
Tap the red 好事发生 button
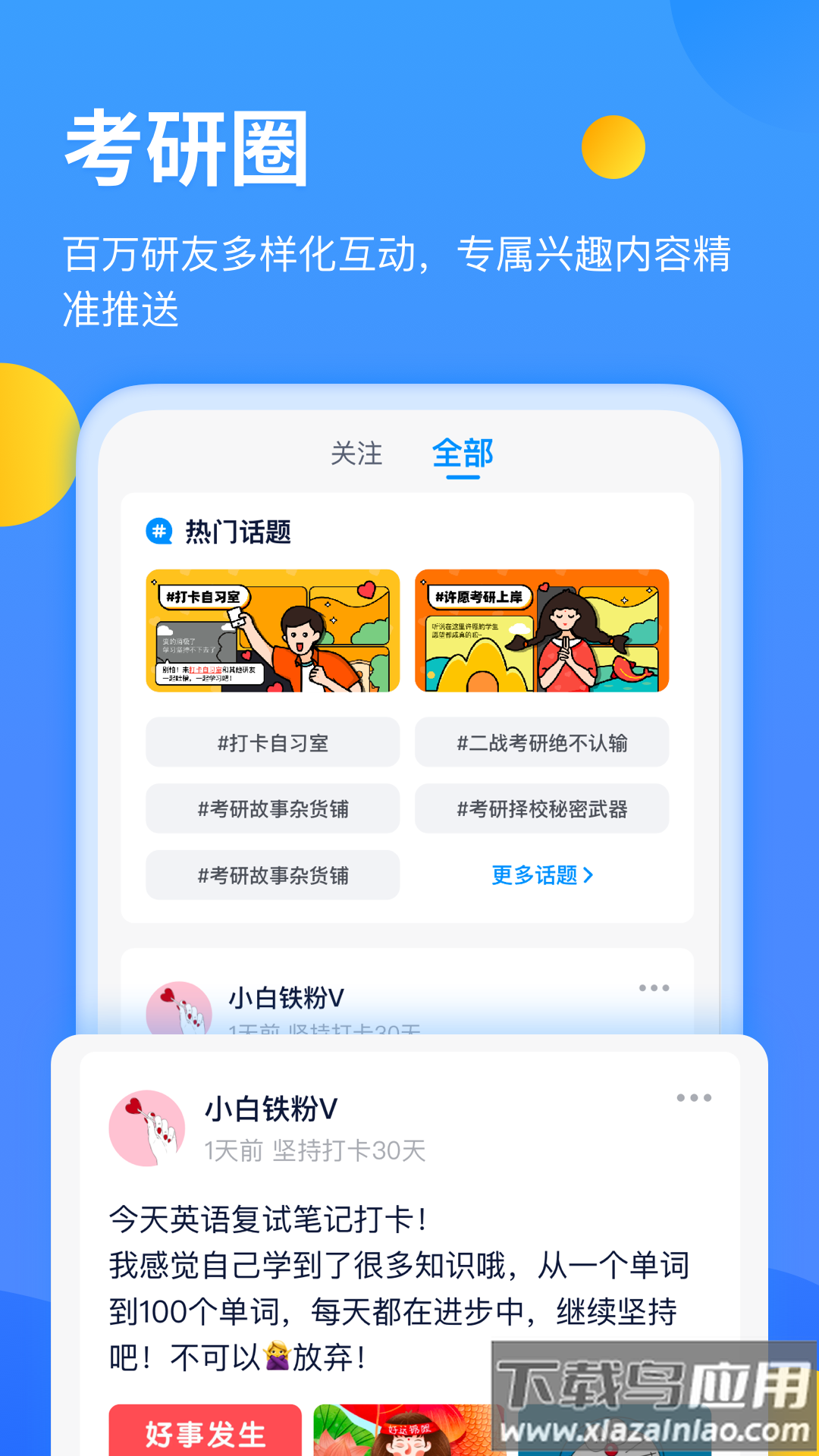pyautogui.click(x=207, y=1429)
